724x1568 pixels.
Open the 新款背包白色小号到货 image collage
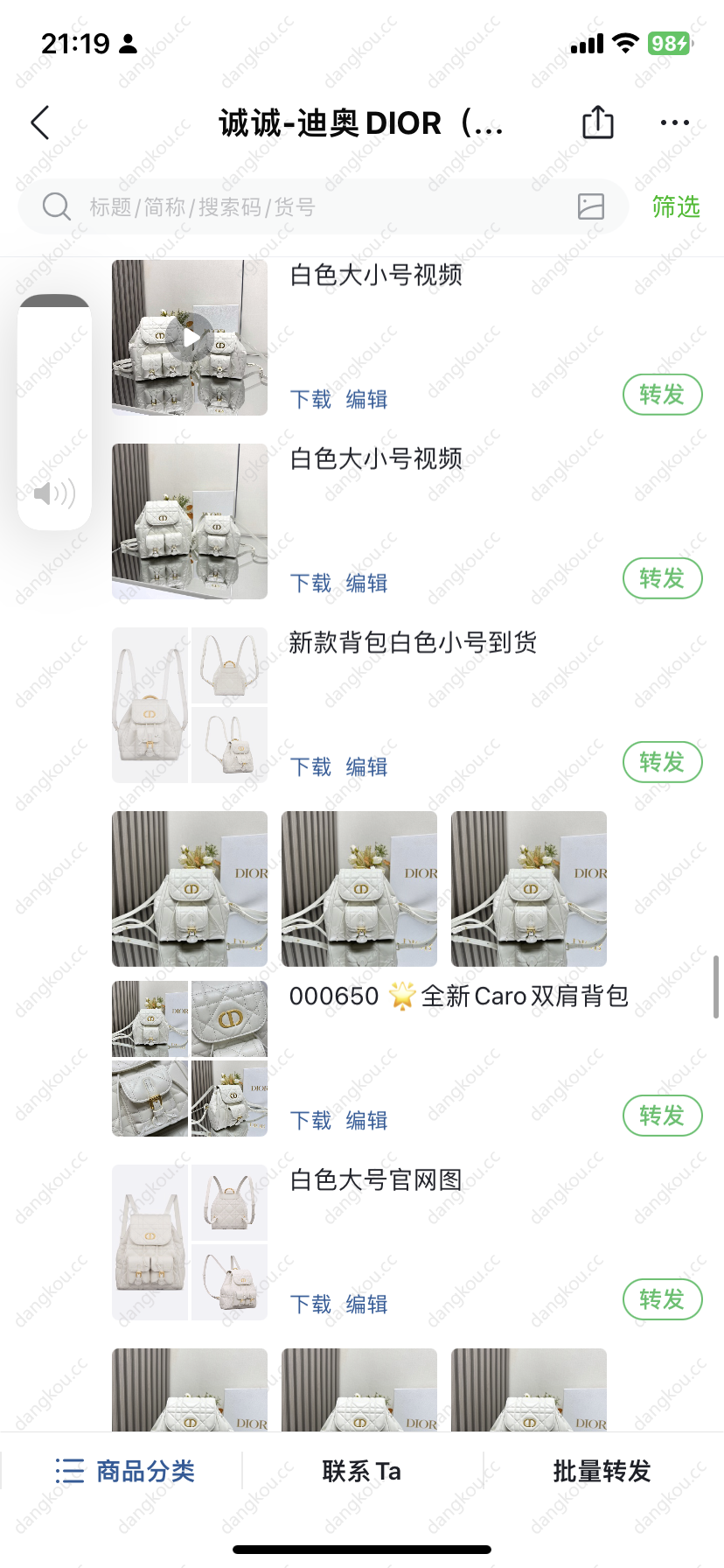[190, 705]
